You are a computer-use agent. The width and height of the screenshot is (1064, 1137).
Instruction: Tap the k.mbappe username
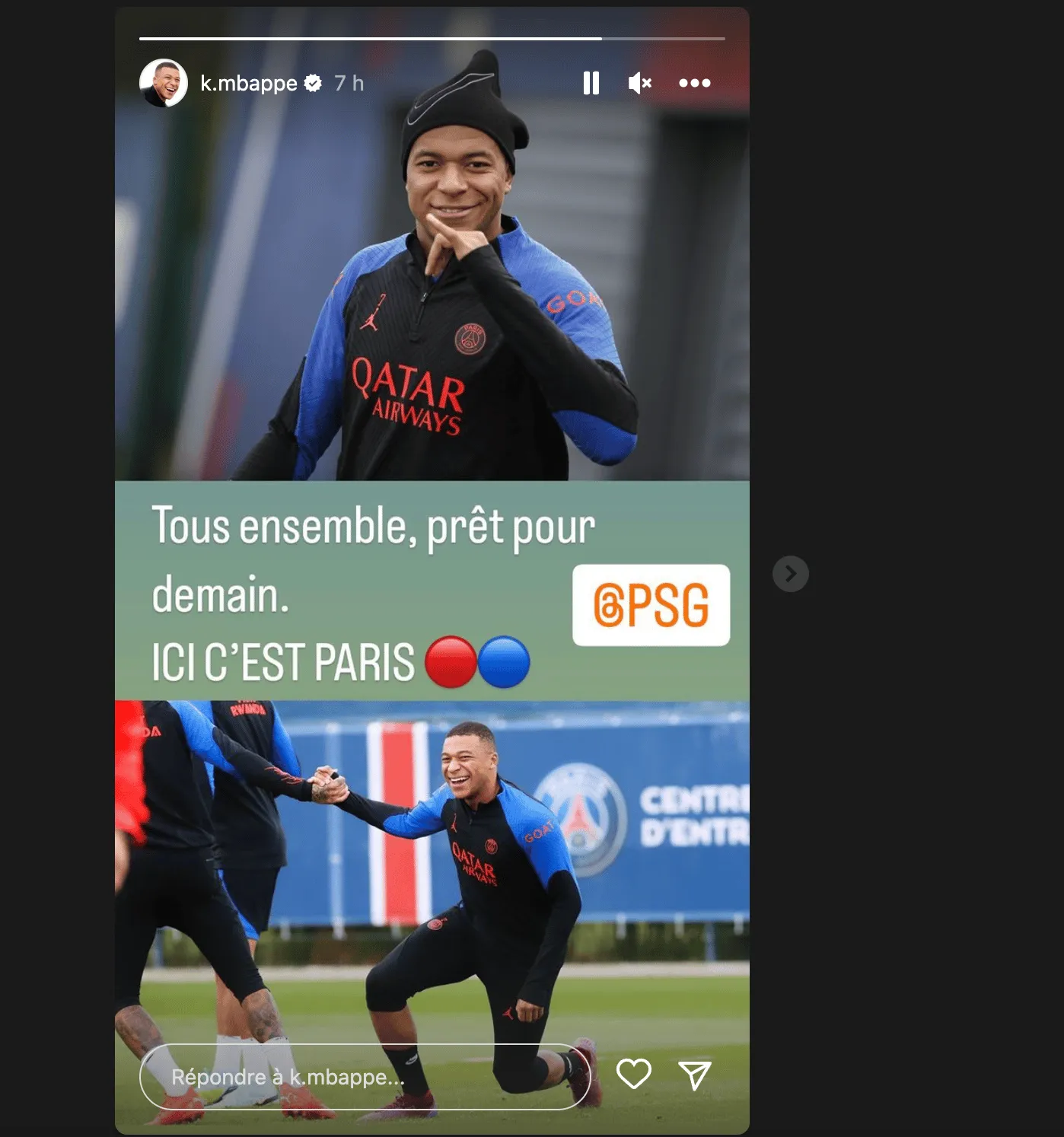click(248, 83)
